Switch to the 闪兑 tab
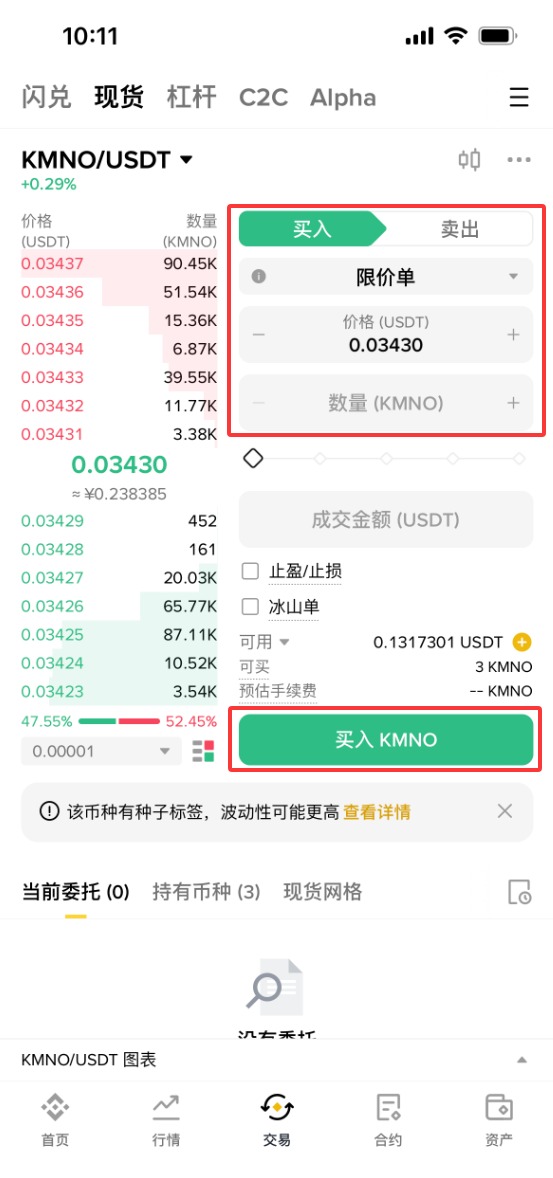 coord(47,97)
